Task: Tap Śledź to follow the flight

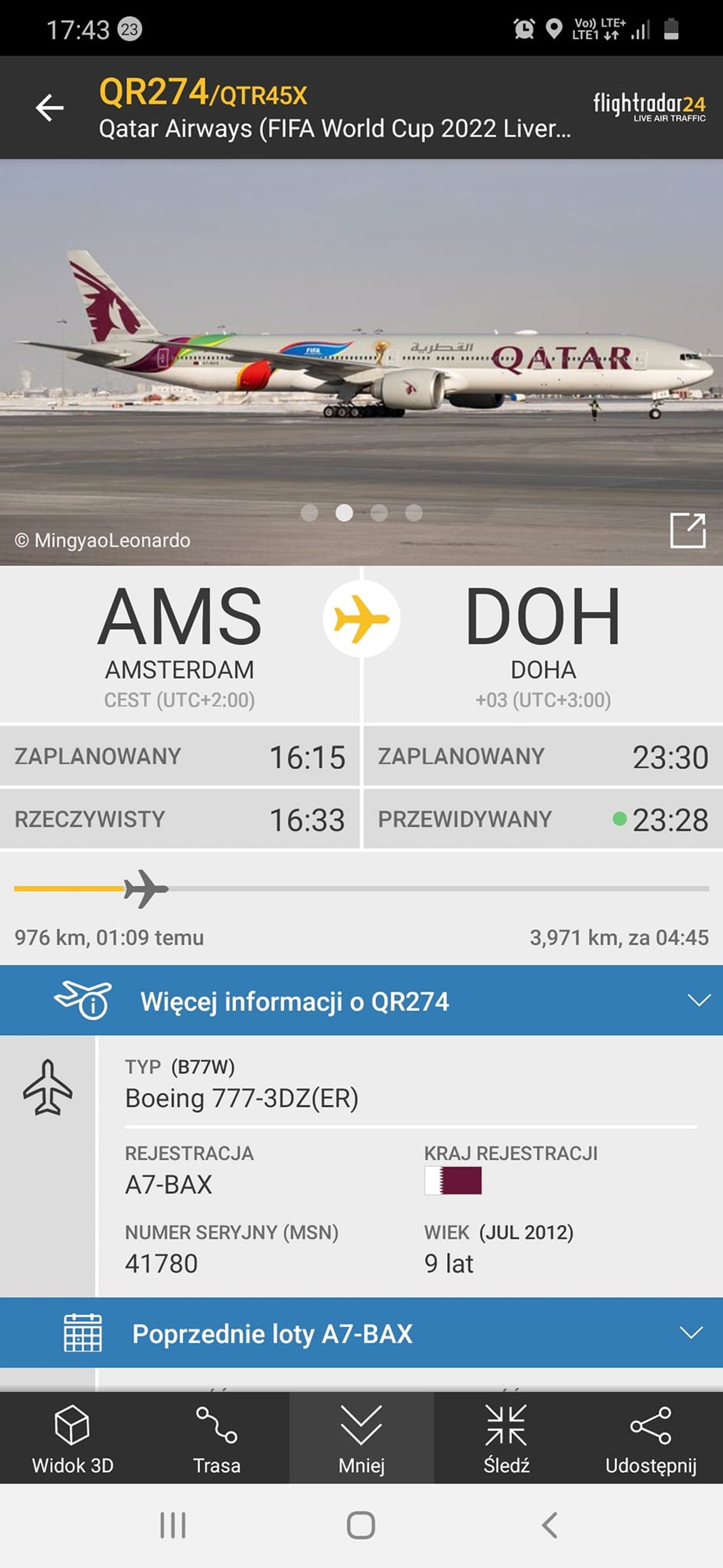Action: [506, 1439]
